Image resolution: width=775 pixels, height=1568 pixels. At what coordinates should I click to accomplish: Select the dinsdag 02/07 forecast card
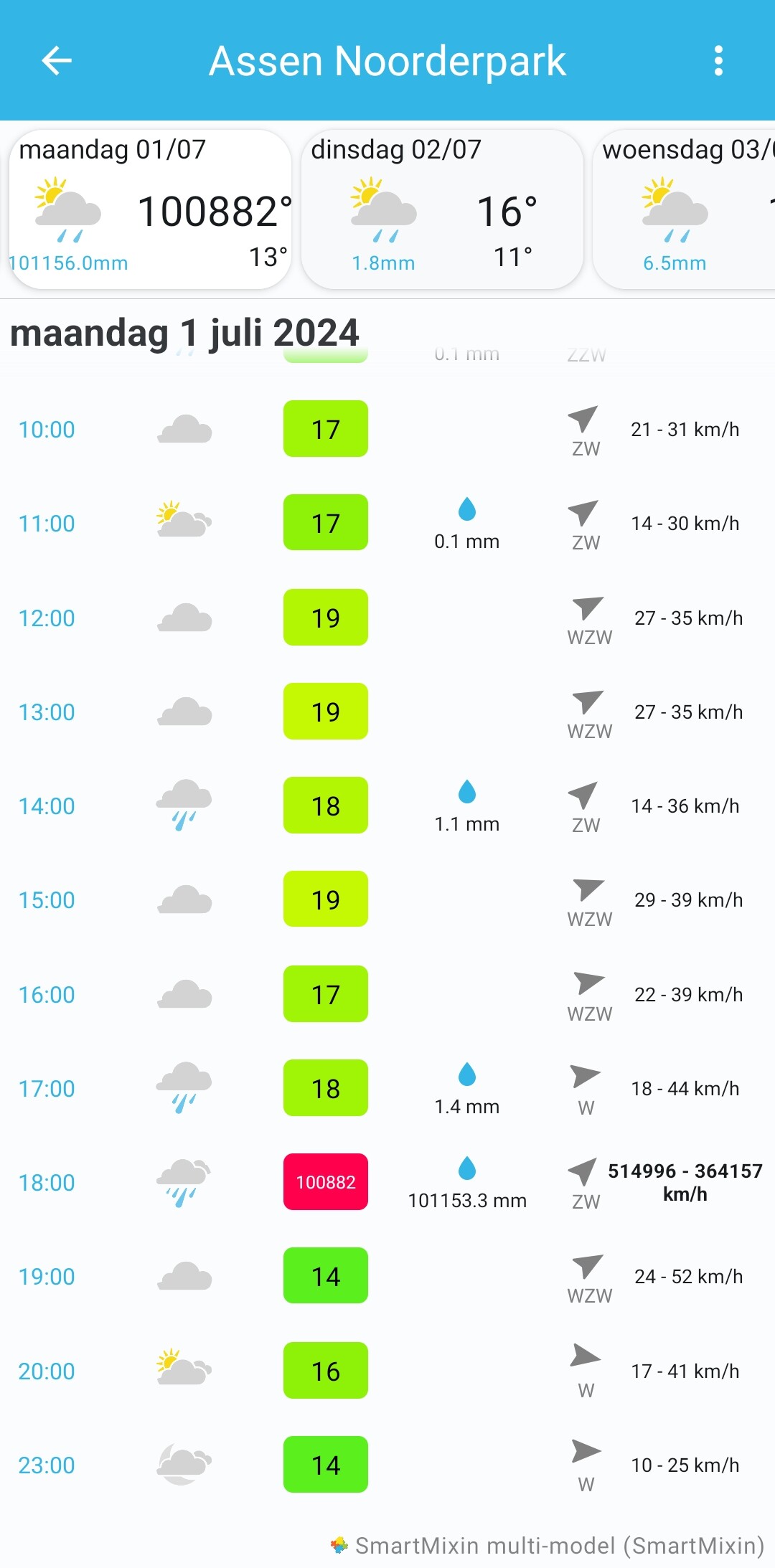point(442,209)
